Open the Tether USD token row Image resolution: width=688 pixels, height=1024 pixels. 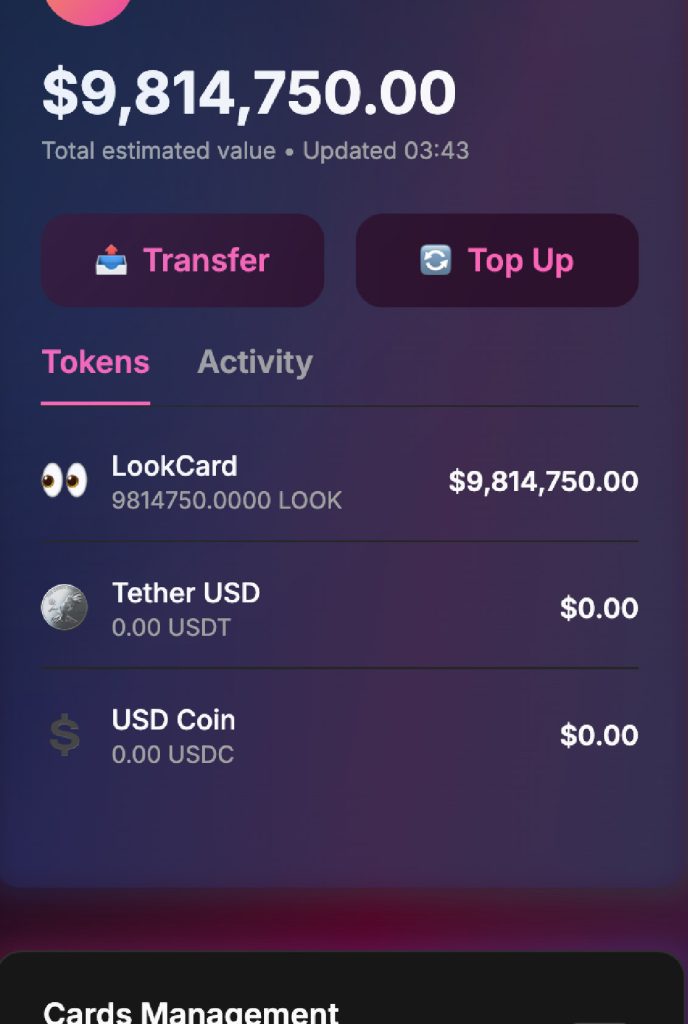pos(339,607)
